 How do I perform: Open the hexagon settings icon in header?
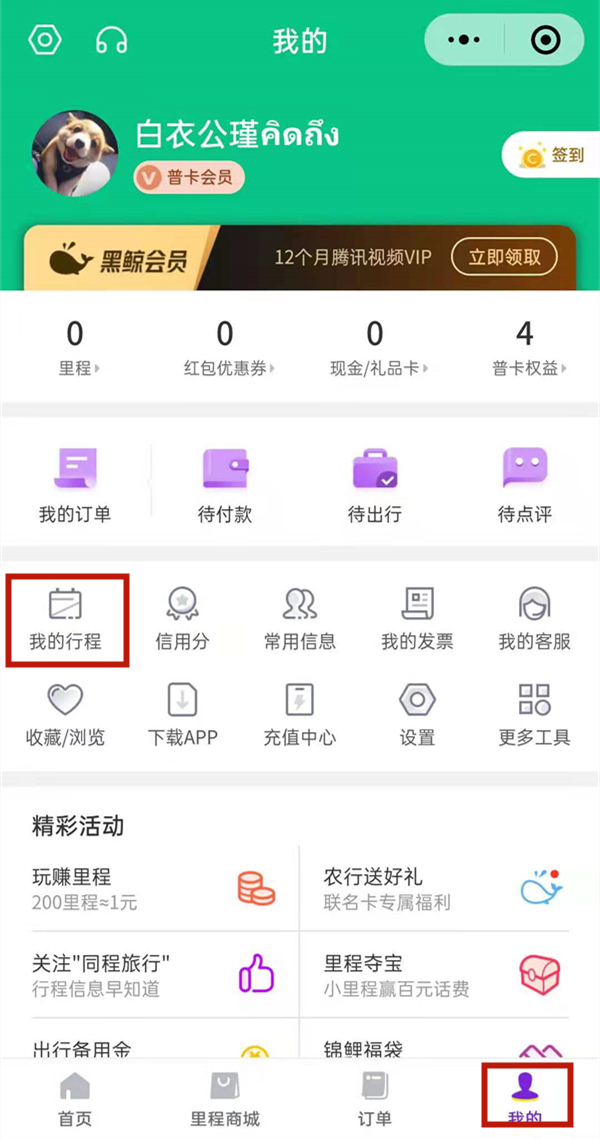tap(46, 41)
